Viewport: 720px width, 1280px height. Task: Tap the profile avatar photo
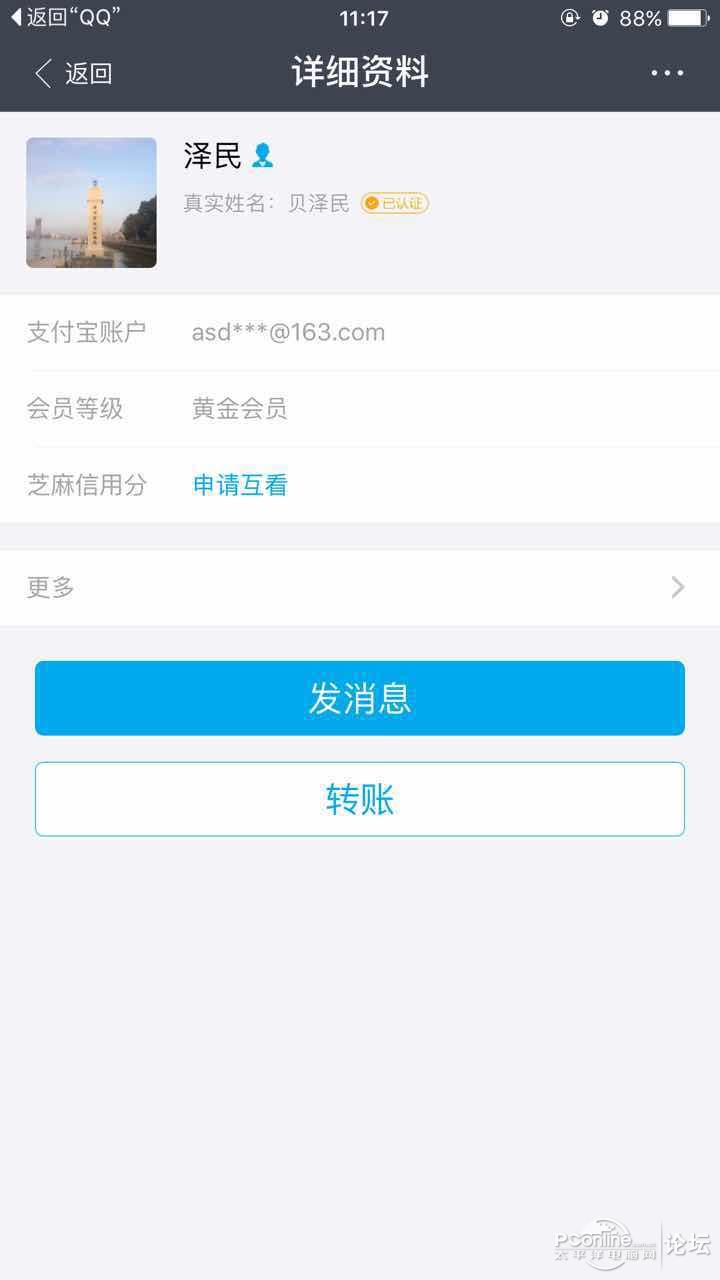tap(91, 203)
